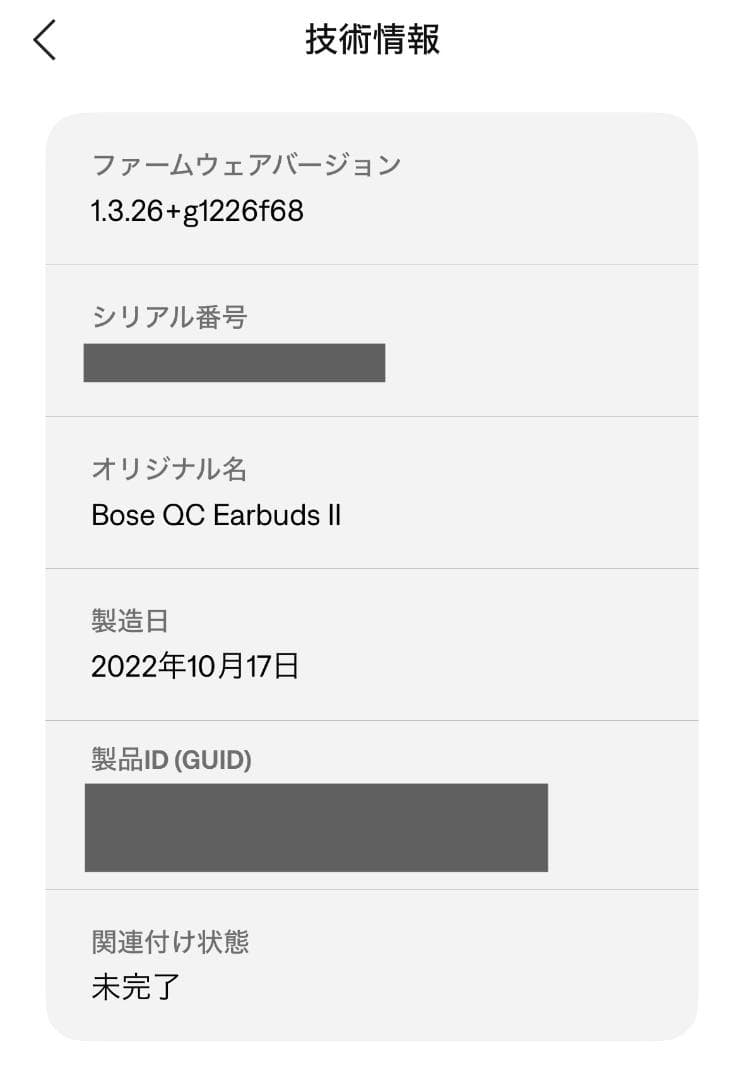The height and width of the screenshot is (1080, 744).
Task: Tap the 未完了 status text
Action: coord(127,988)
